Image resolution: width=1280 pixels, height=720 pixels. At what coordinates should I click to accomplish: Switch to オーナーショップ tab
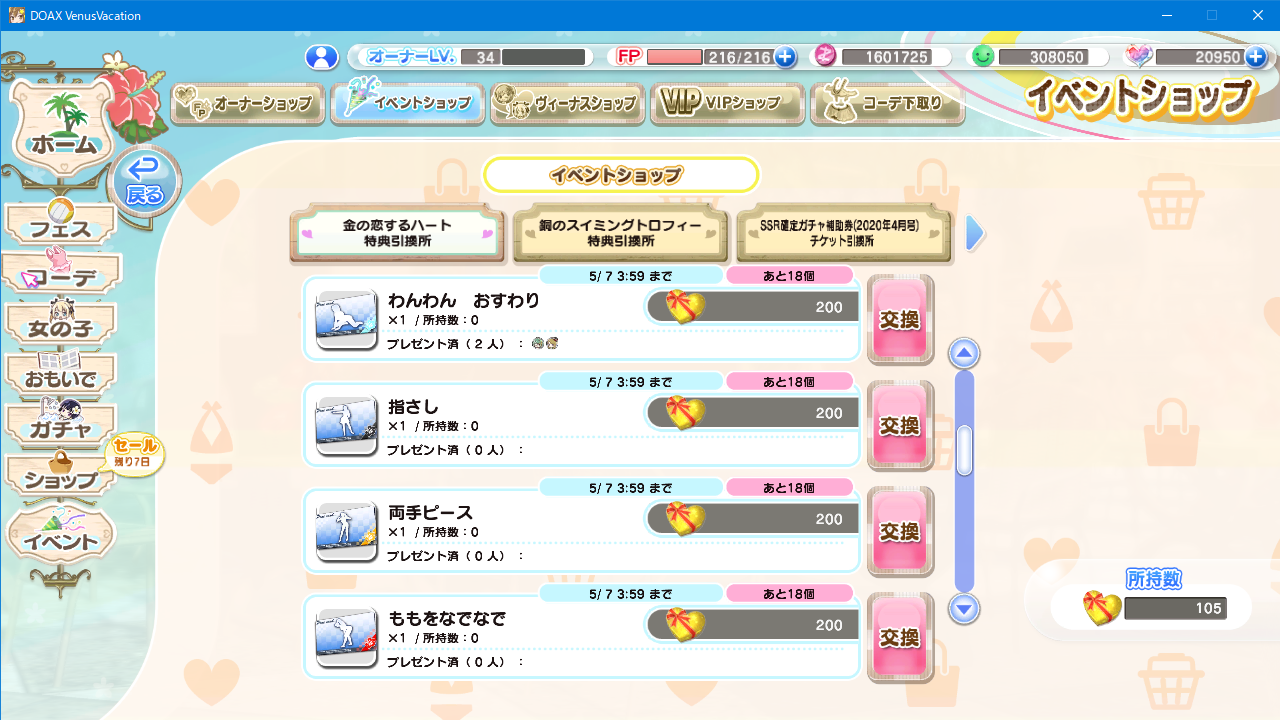coord(248,103)
